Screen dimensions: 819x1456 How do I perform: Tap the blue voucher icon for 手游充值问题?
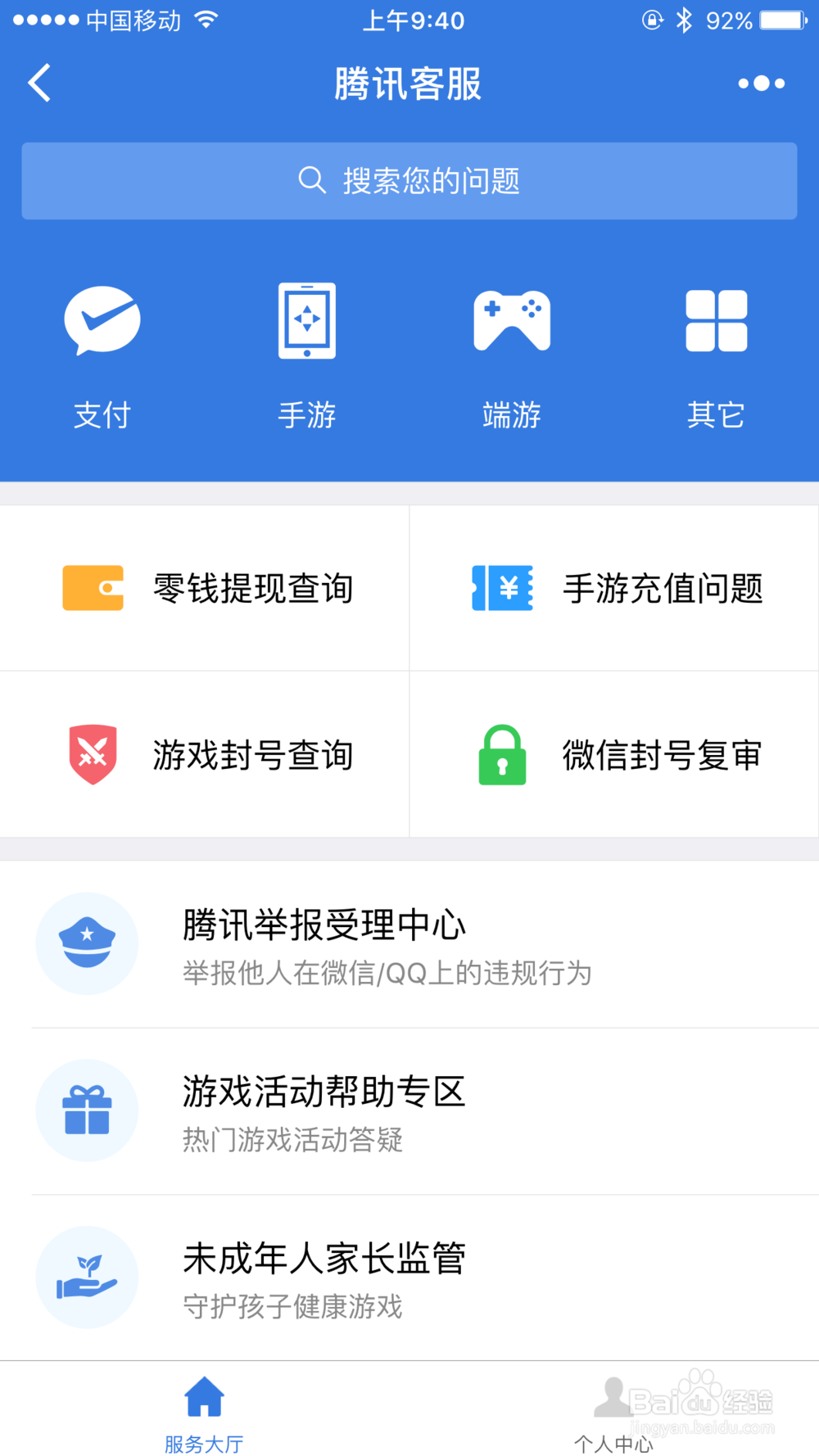(501, 588)
